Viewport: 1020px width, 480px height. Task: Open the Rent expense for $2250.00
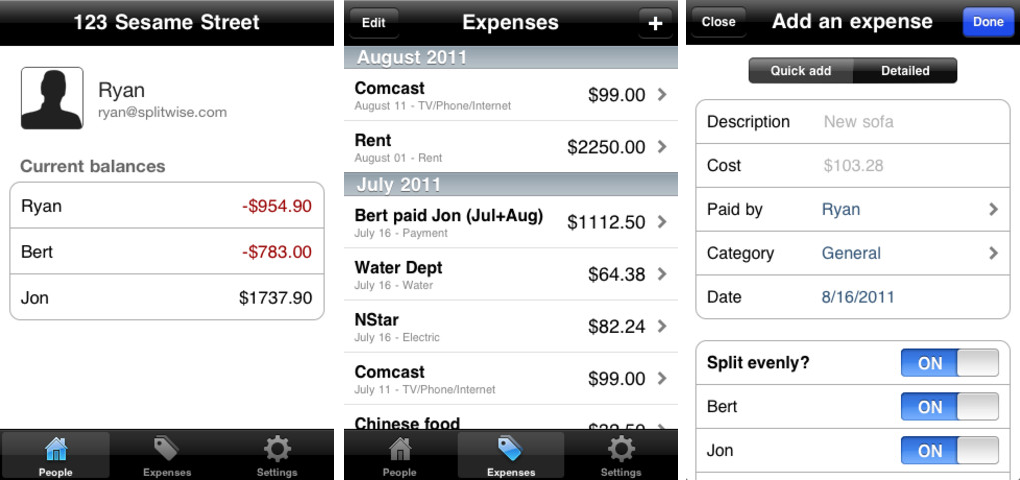(x=510, y=147)
